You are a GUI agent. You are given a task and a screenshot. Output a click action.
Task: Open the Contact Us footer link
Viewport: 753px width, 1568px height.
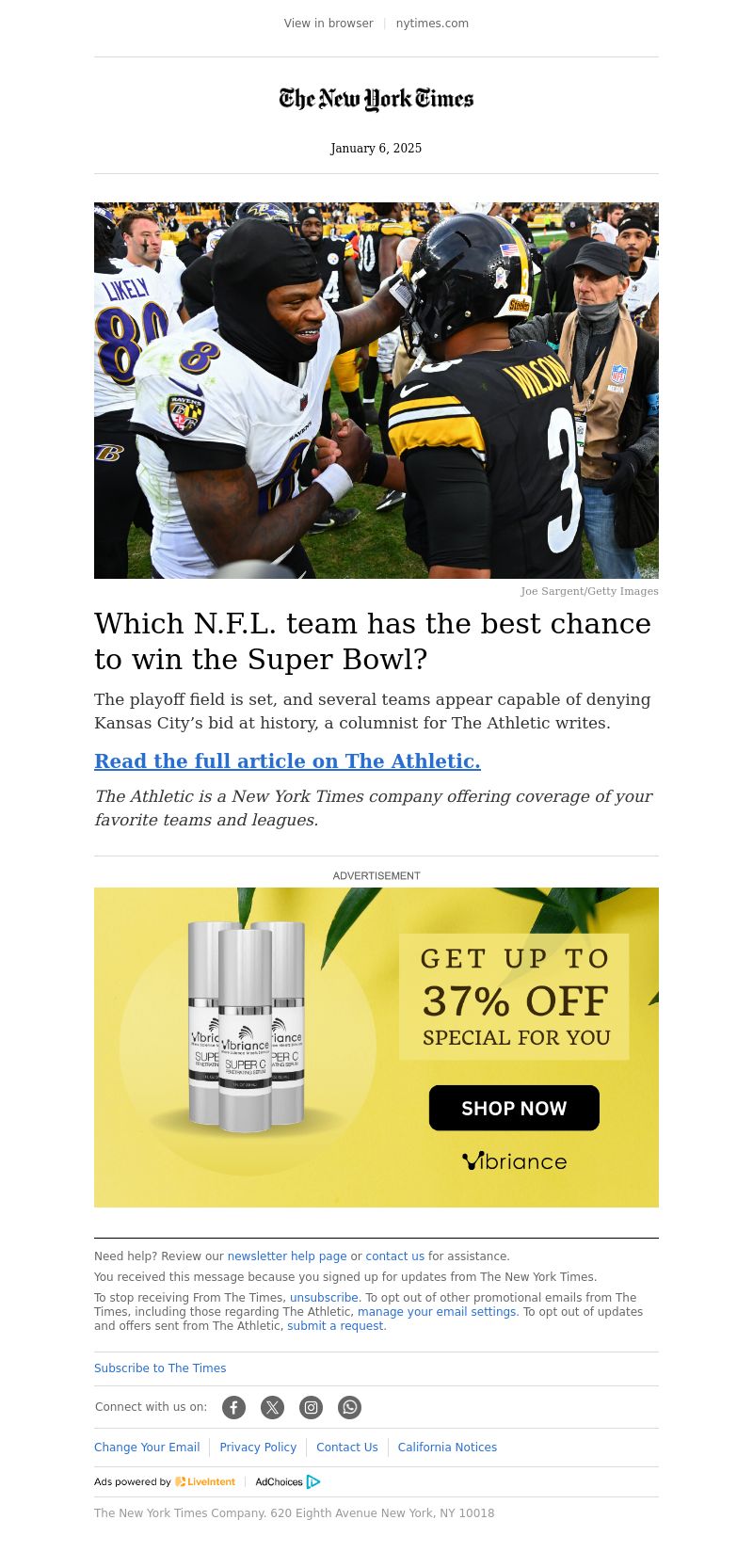point(346,1448)
